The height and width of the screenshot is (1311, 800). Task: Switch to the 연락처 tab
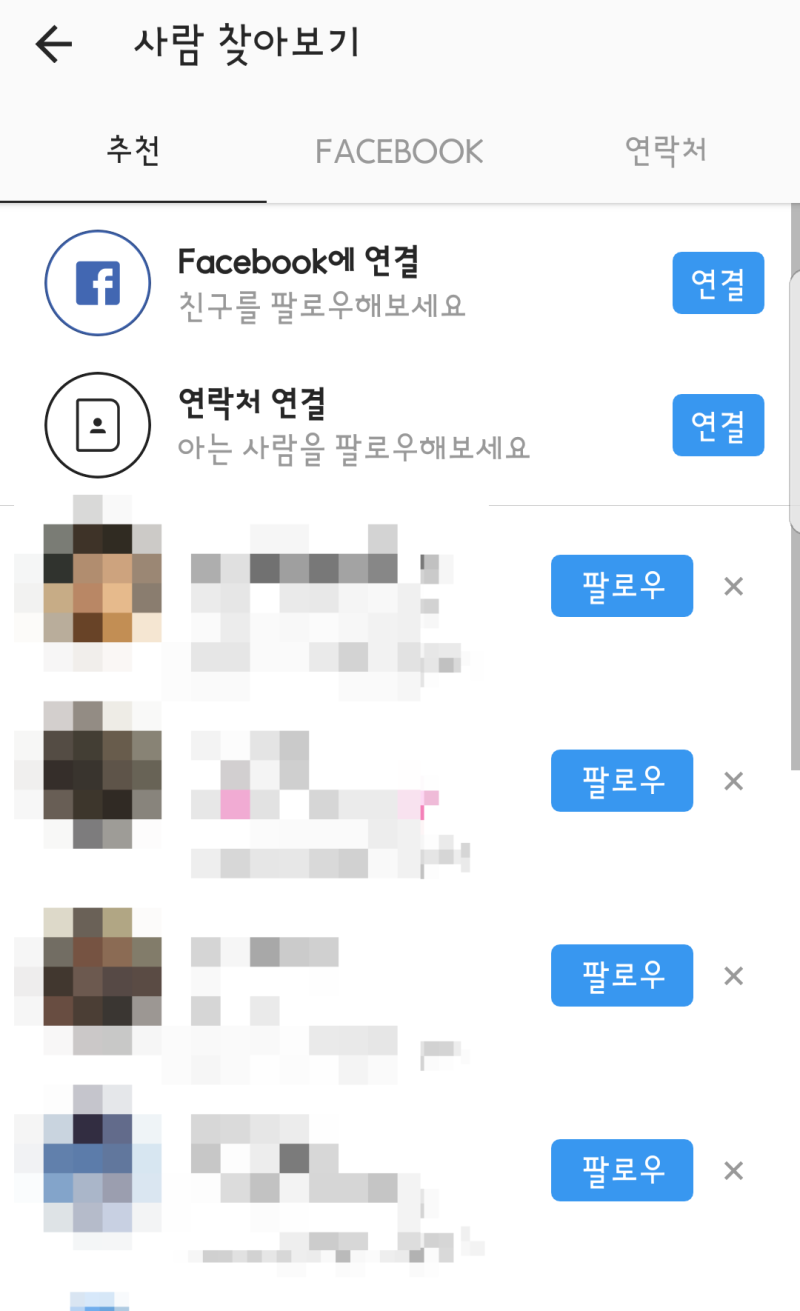coord(666,151)
